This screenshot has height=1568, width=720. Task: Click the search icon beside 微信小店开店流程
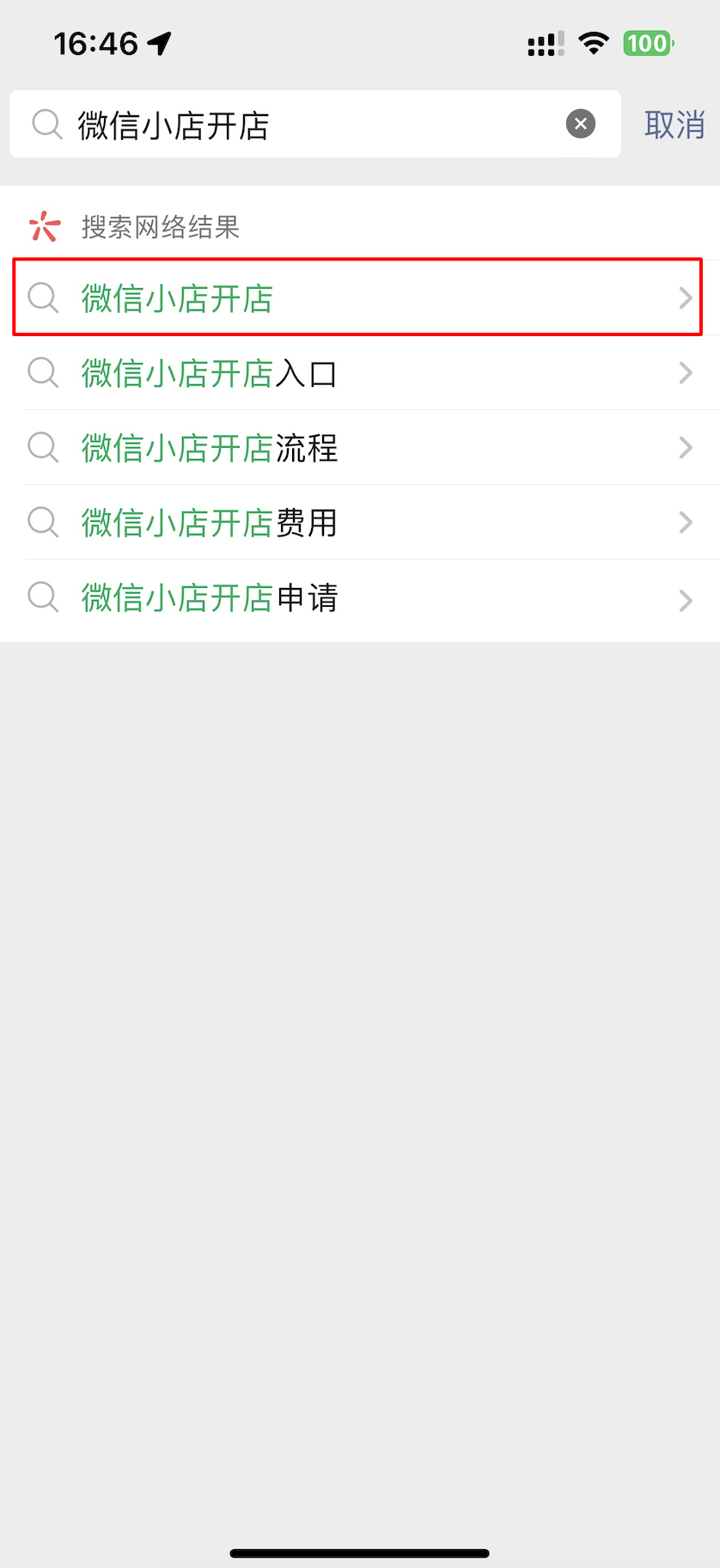tap(42, 448)
